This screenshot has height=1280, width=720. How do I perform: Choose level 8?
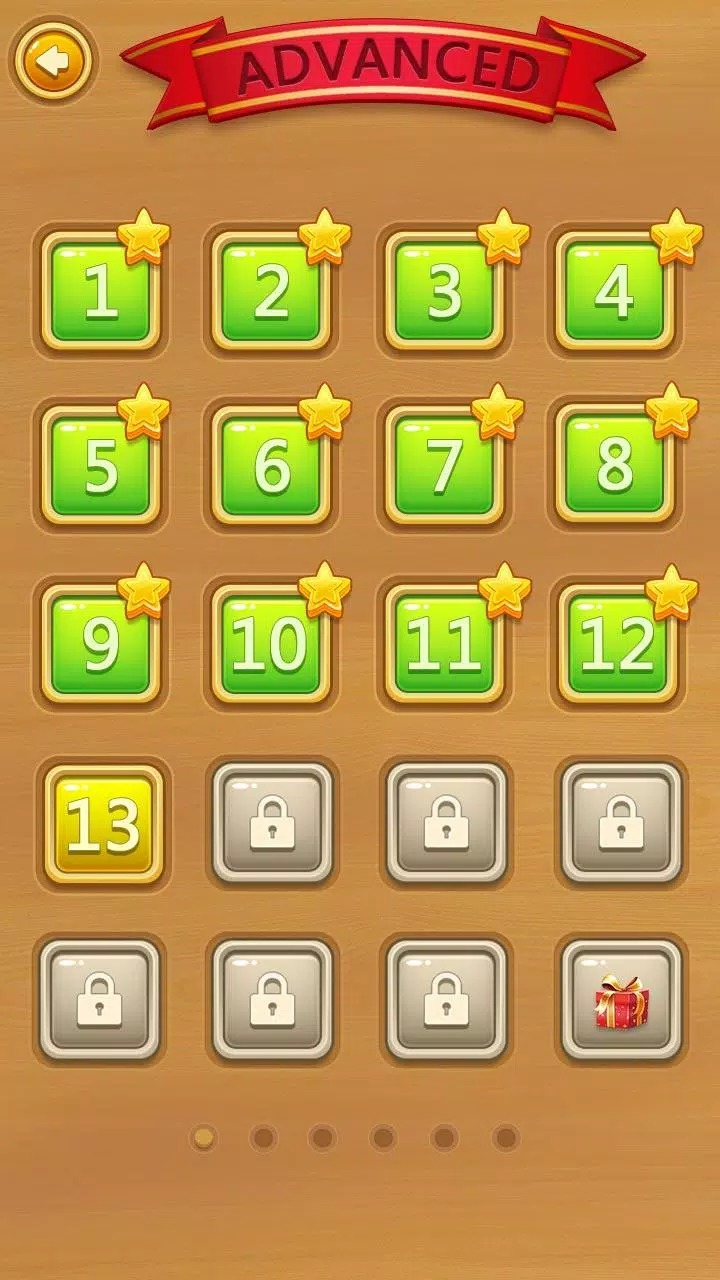click(615, 466)
